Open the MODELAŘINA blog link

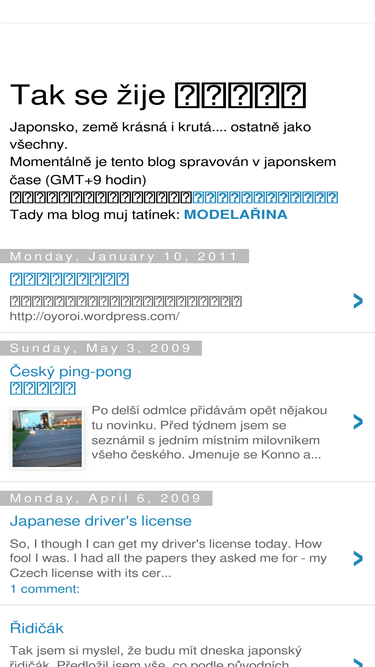point(236,214)
